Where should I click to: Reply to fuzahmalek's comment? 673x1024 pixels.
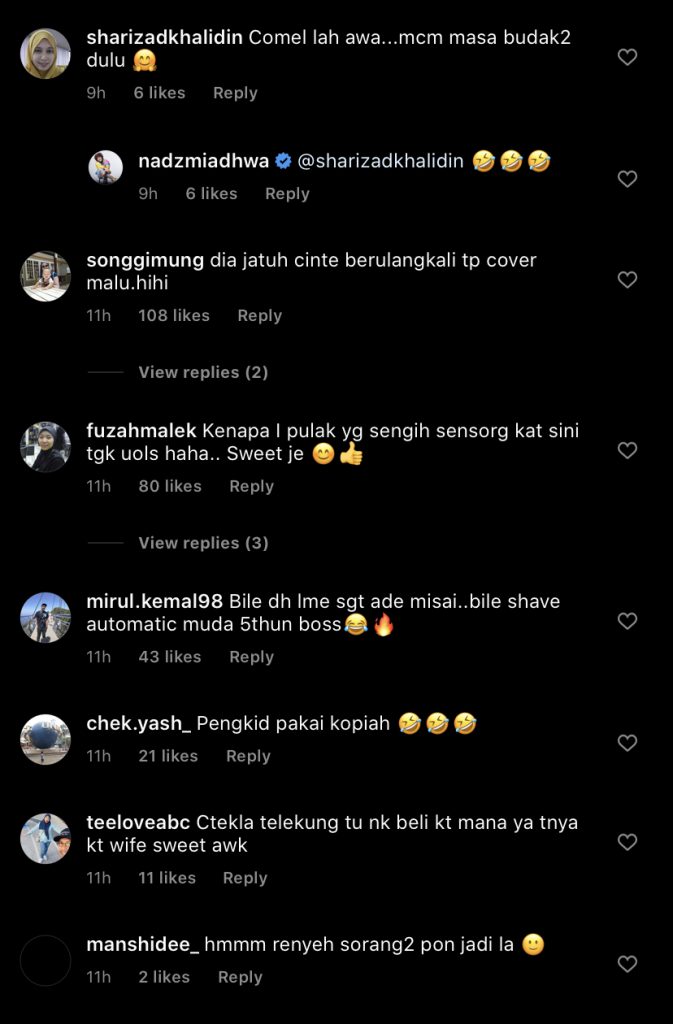point(251,486)
